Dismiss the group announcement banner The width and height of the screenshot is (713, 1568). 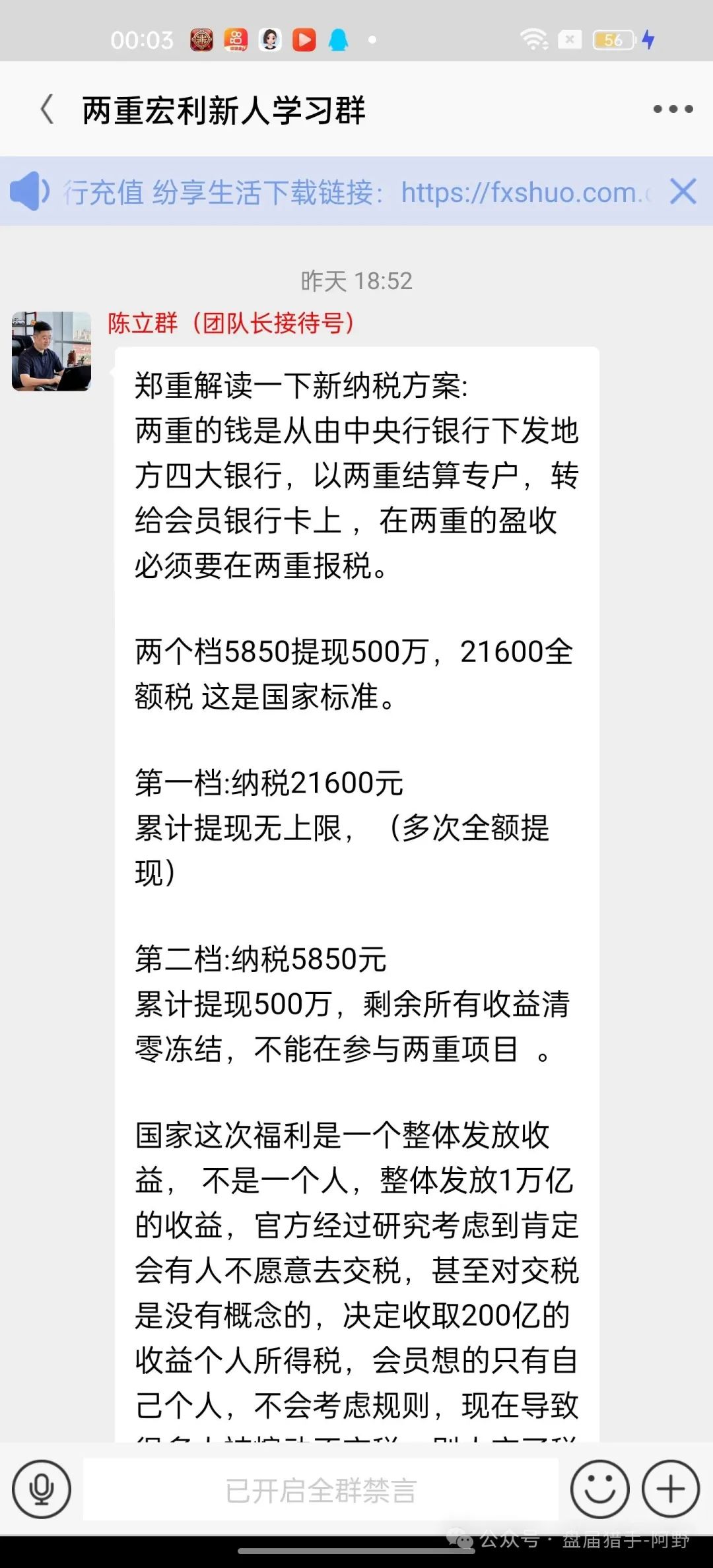(x=683, y=192)
